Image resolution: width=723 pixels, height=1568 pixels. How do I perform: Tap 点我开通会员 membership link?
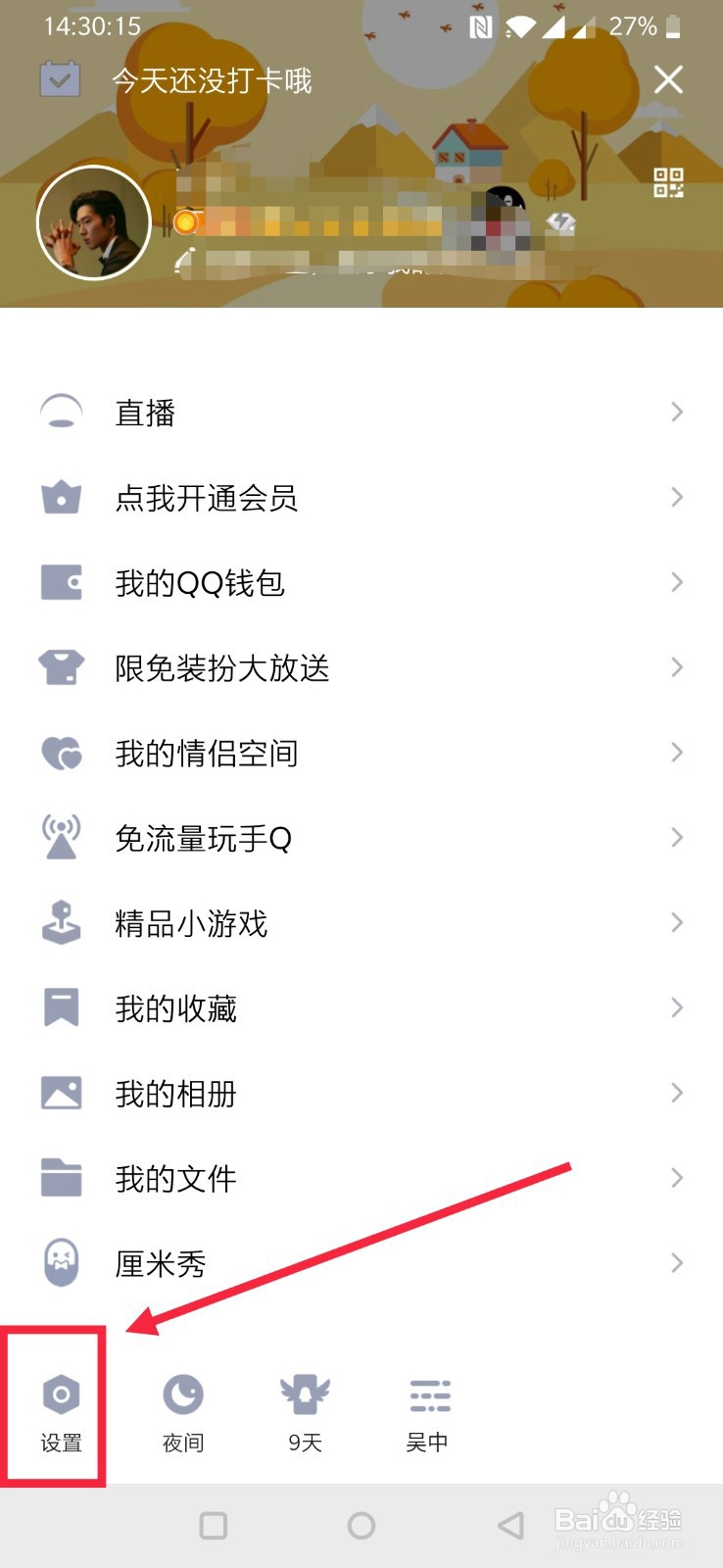pyautogui.click(x=207, y=498)
